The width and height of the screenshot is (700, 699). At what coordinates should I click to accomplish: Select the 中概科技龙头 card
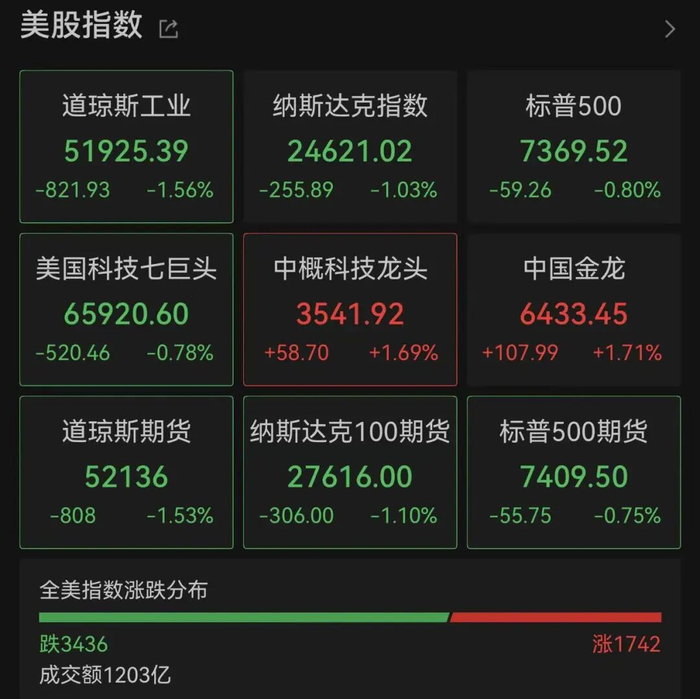350,309
